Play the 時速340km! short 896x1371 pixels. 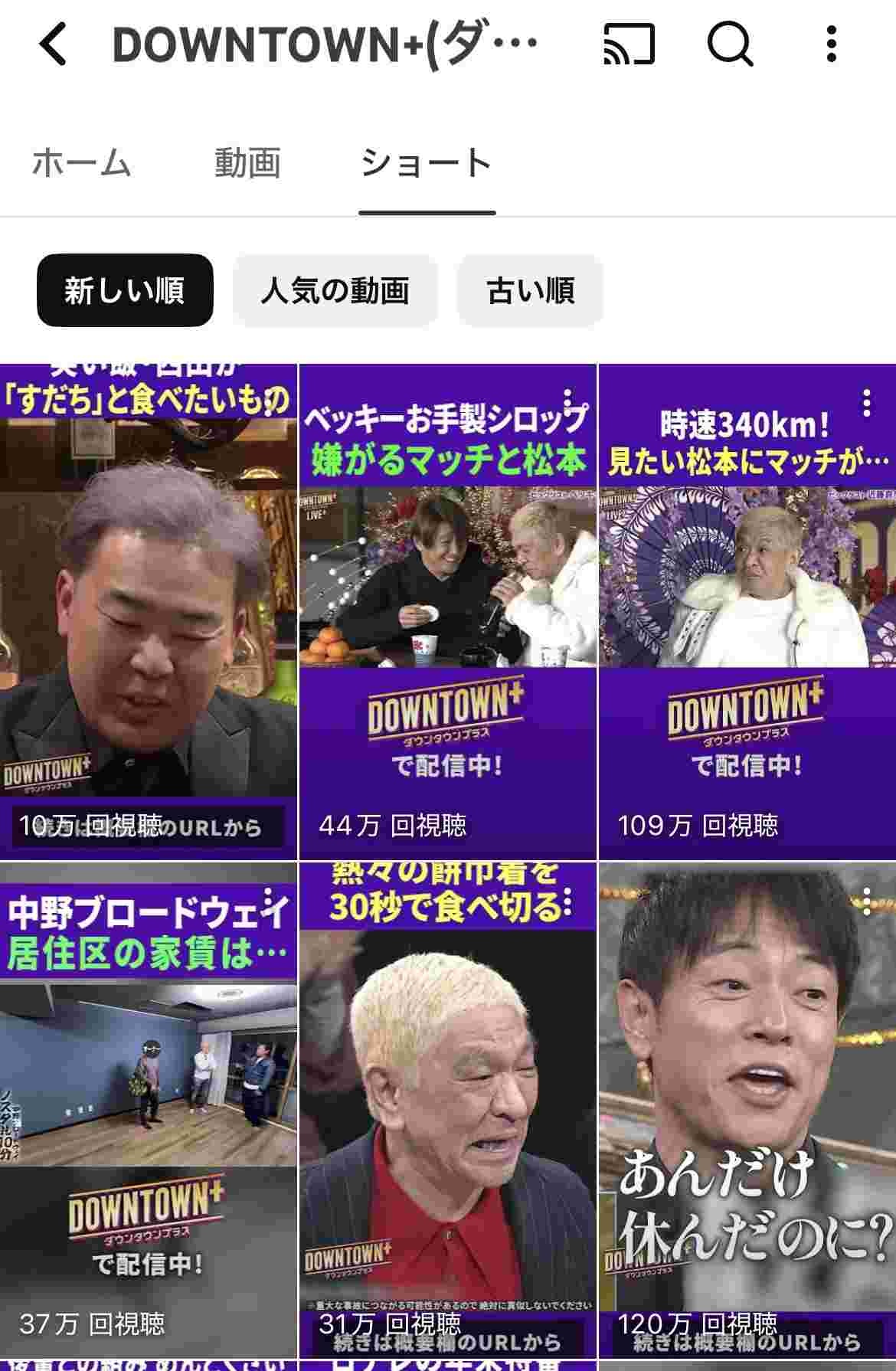point(746,613)
